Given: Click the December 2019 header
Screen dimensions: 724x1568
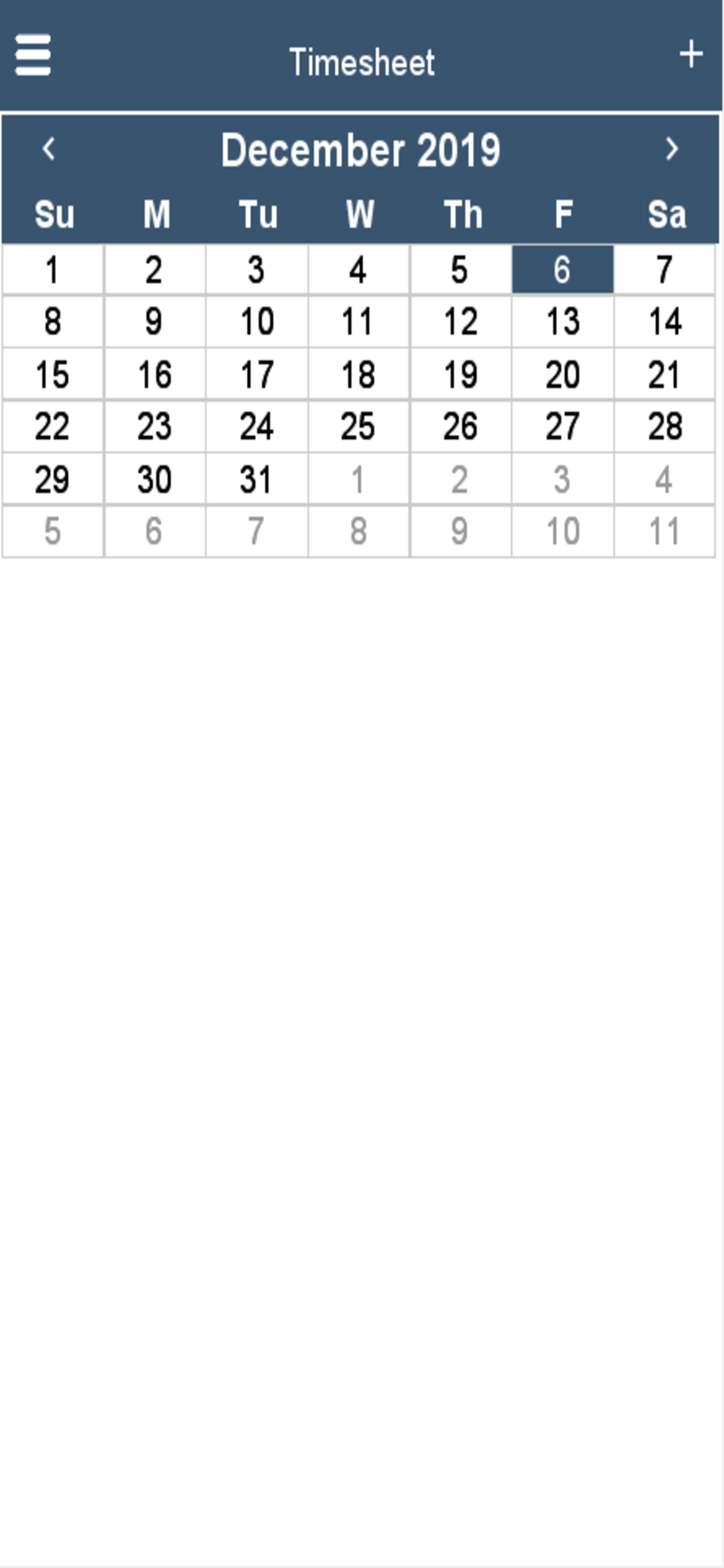Looking at the screenshot, I should click(x=361, y=149).
